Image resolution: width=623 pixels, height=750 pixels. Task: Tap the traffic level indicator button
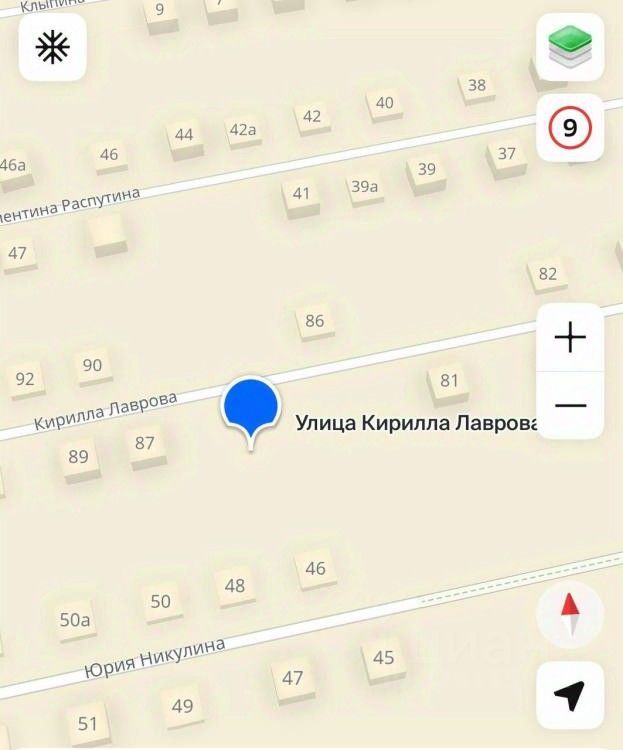570,128
